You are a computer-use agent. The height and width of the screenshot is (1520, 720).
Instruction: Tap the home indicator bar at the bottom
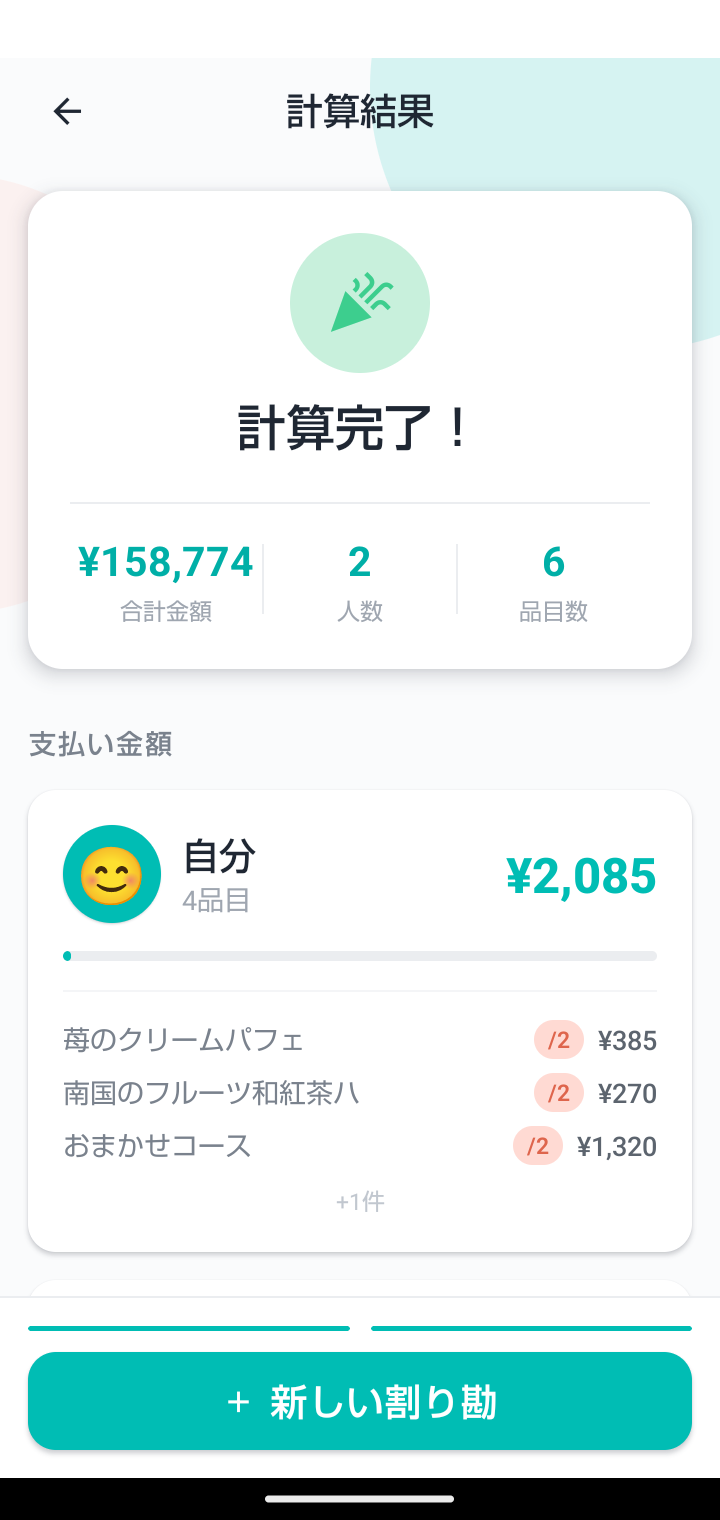(360, 1498)
